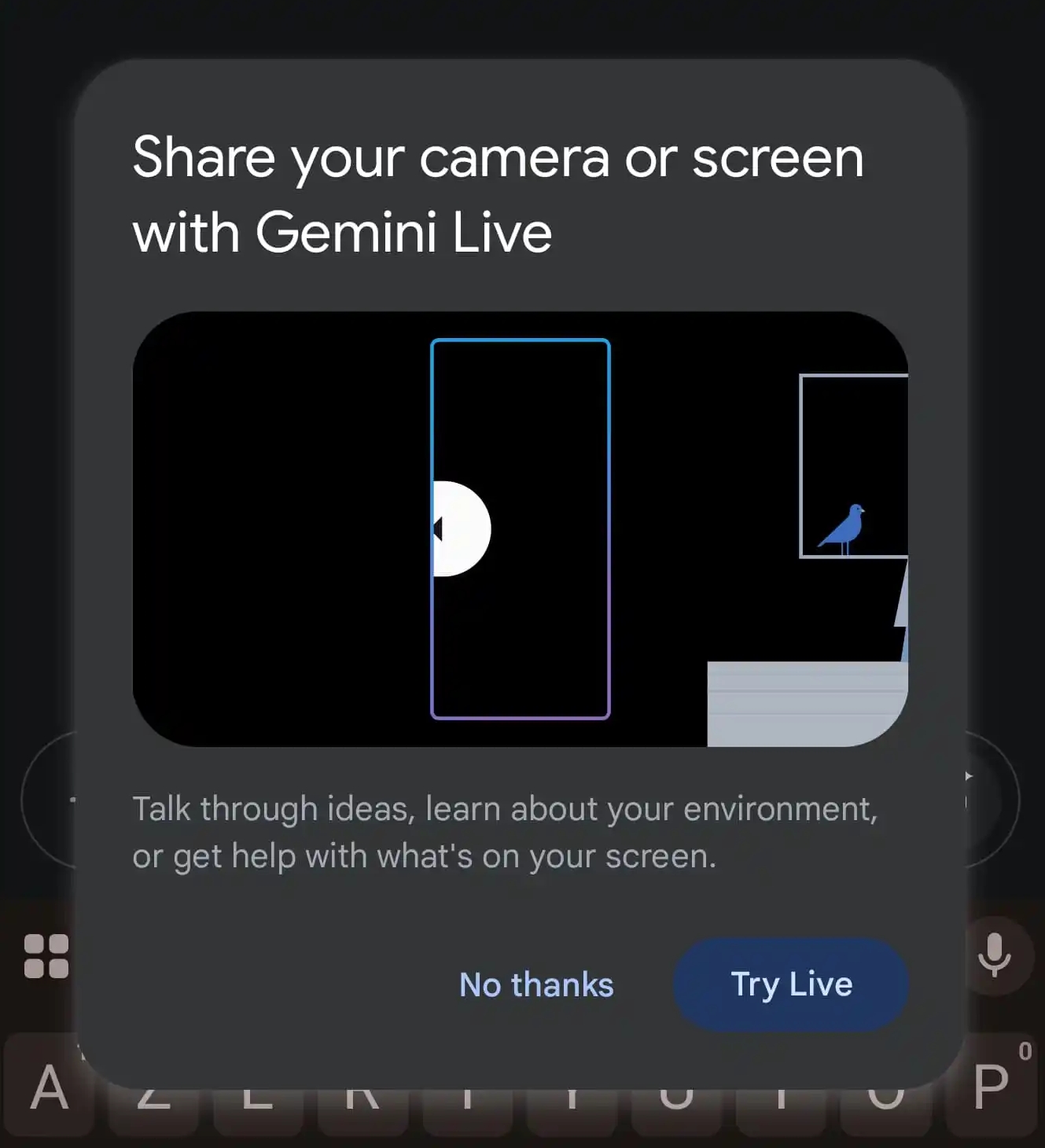The image size is (1045, 1148).
Task: Type the letter A on the keyboard
Action: click(47, 1089)
